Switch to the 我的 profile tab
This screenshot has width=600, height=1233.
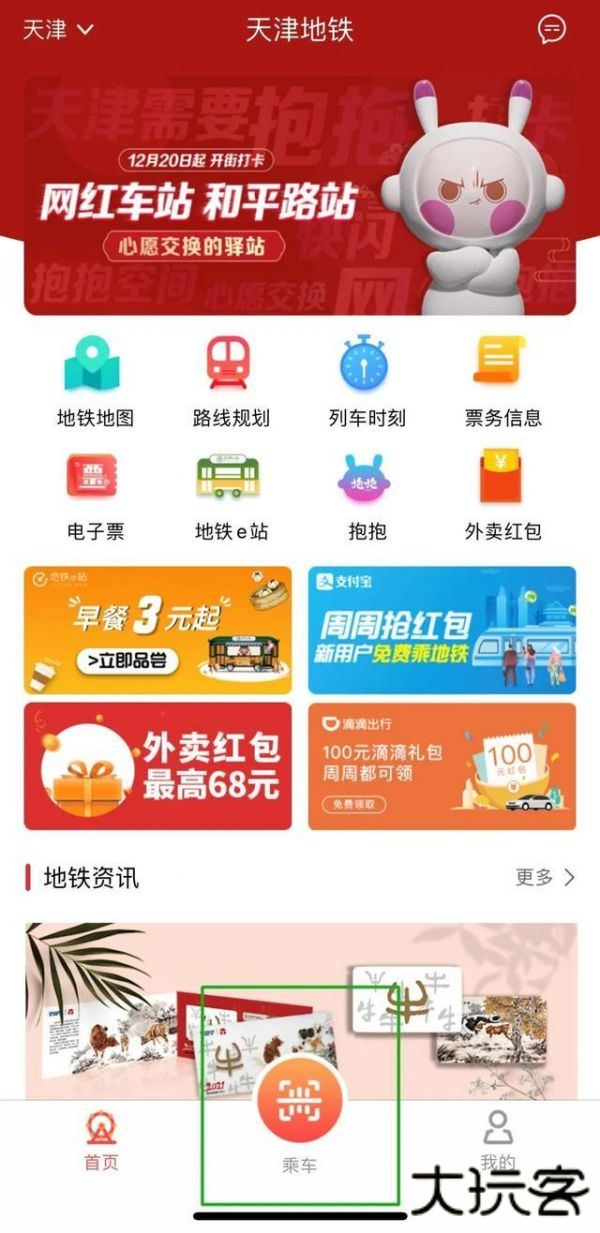pyautogui.click(x=497, y=1140)
